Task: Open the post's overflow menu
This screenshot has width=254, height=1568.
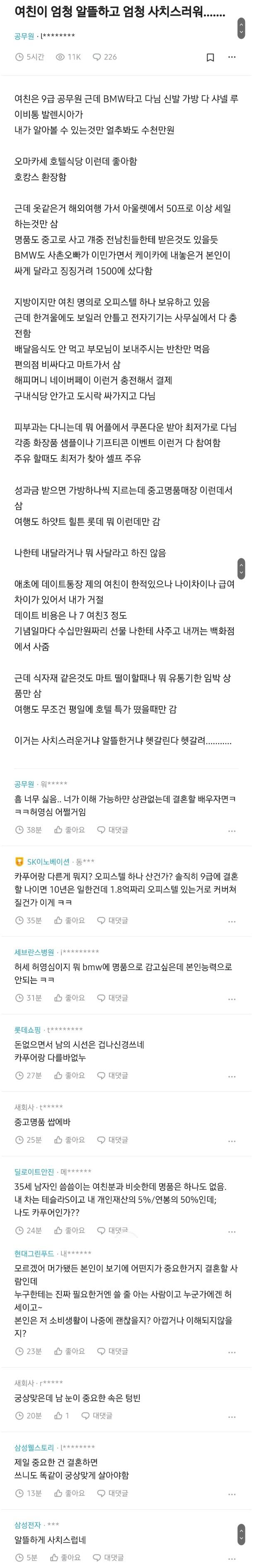Action: click(x=232, y=57)
